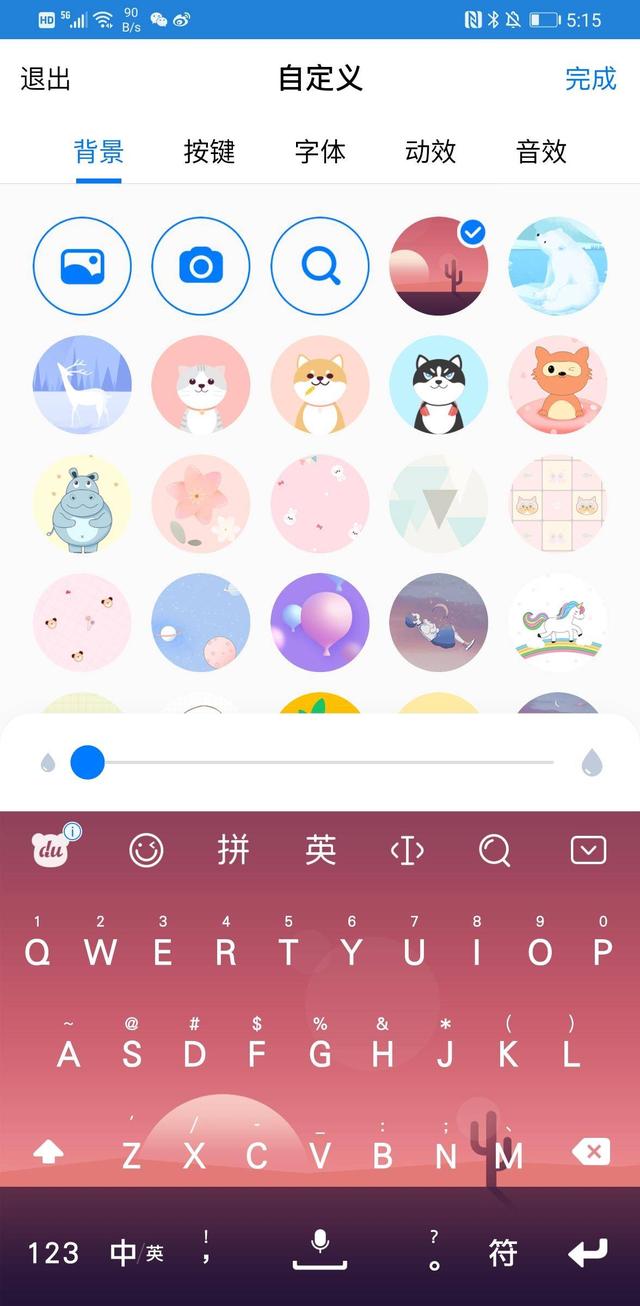Tap 完成 to finish customizing
640x1306 pixels.
tap(590, 79)
